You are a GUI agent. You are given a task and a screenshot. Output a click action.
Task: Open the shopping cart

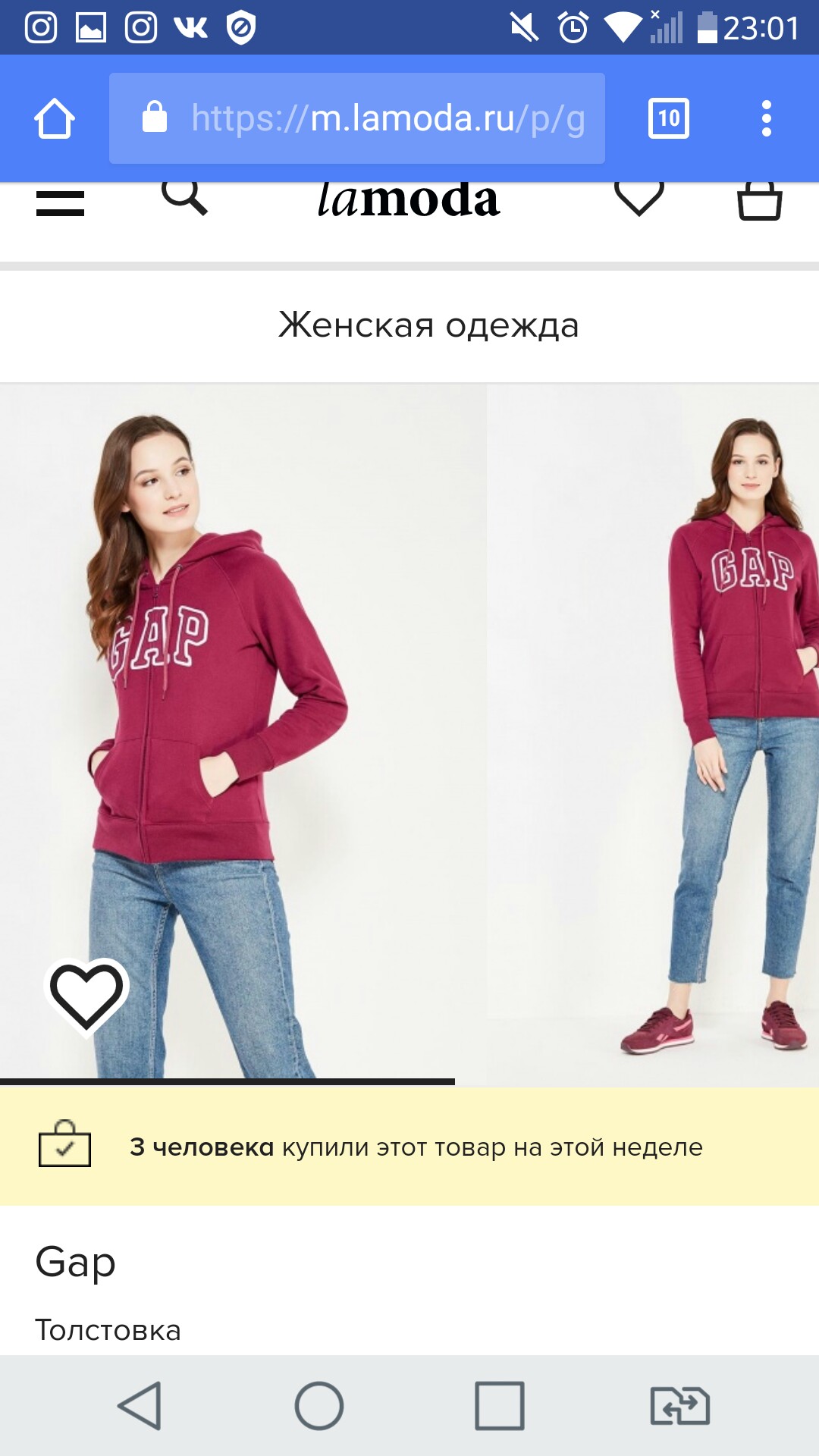point(759,201)
